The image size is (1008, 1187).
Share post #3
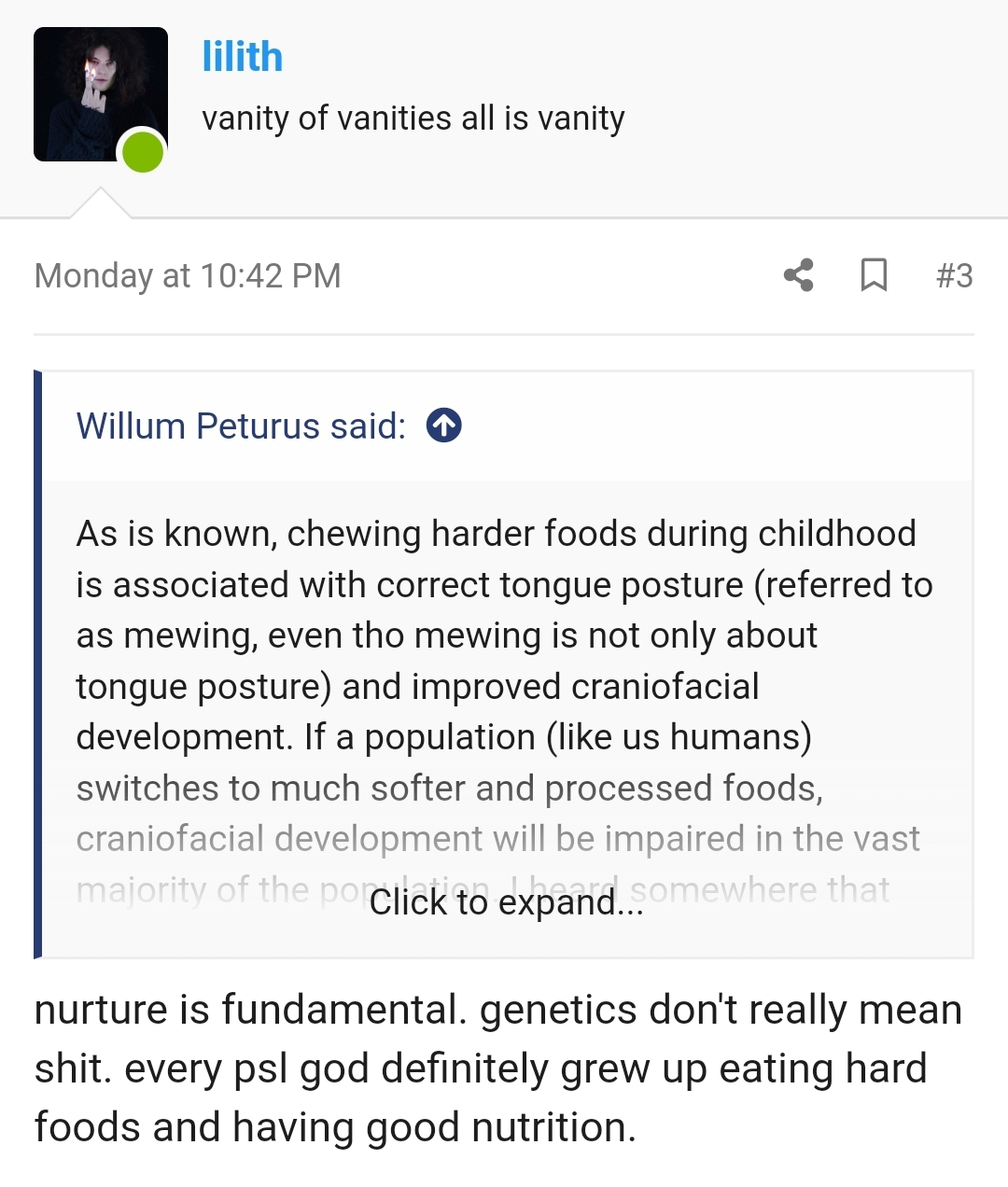(x=799, y=275)
